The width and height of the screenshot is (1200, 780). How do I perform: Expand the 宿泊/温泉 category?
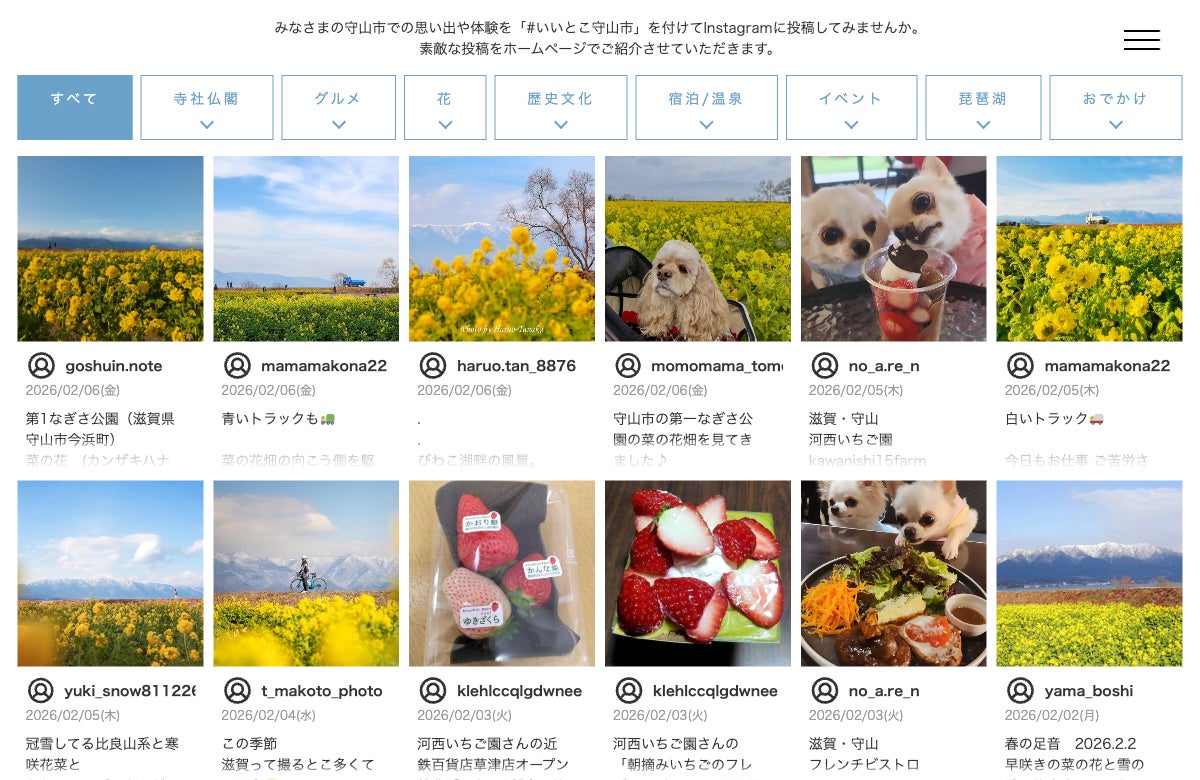(706, 107)
